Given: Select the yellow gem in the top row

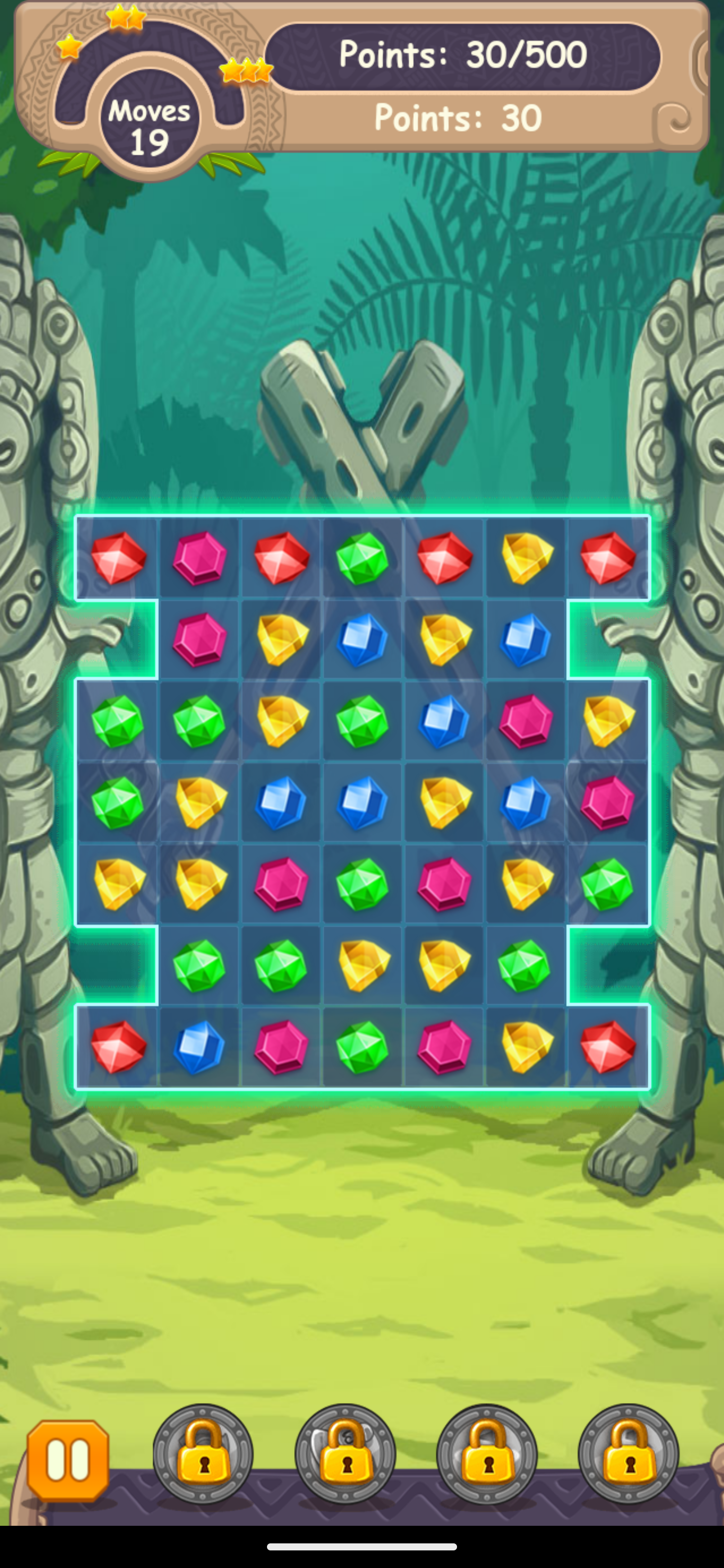Looking at the screenshot, I should tap(526, 557).
